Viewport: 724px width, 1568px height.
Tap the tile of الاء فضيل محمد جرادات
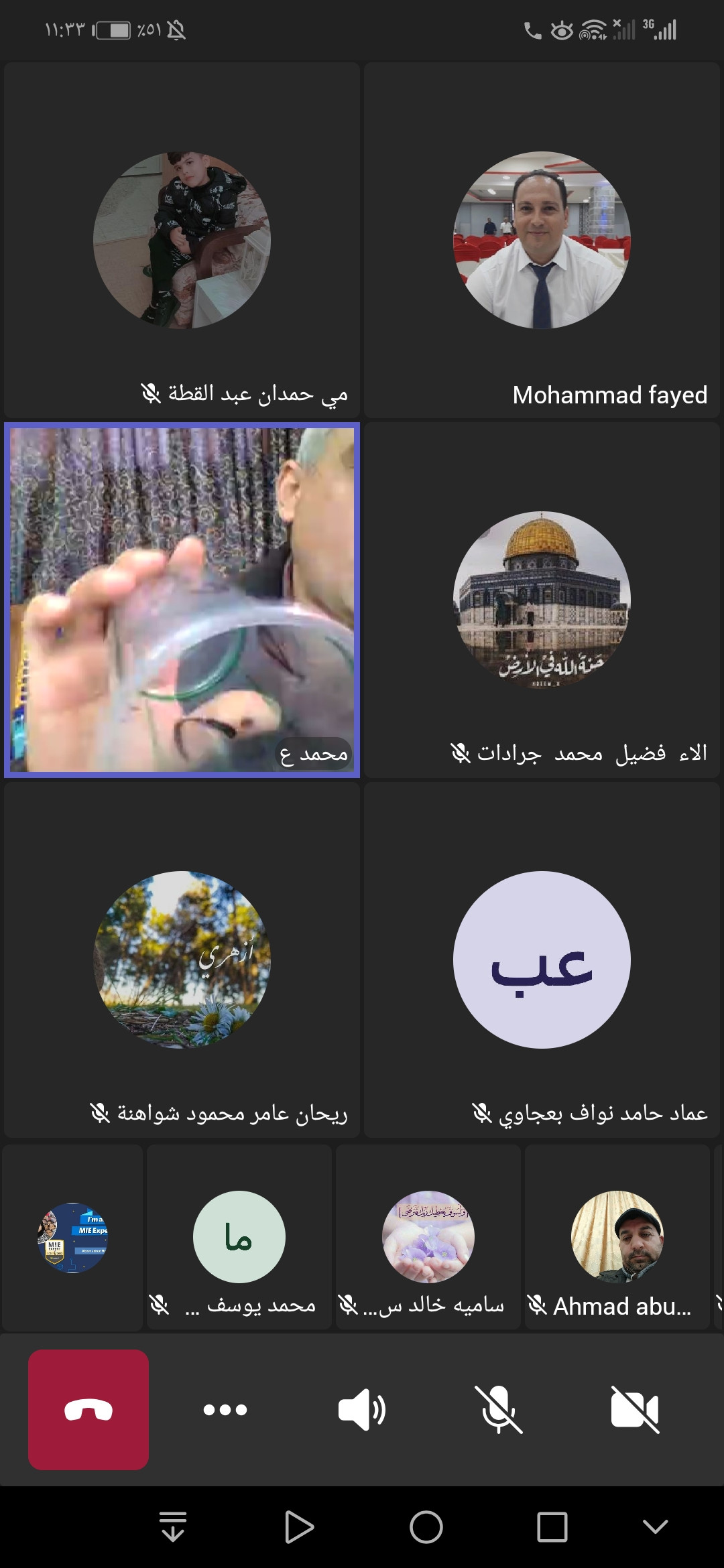(542, 600)
